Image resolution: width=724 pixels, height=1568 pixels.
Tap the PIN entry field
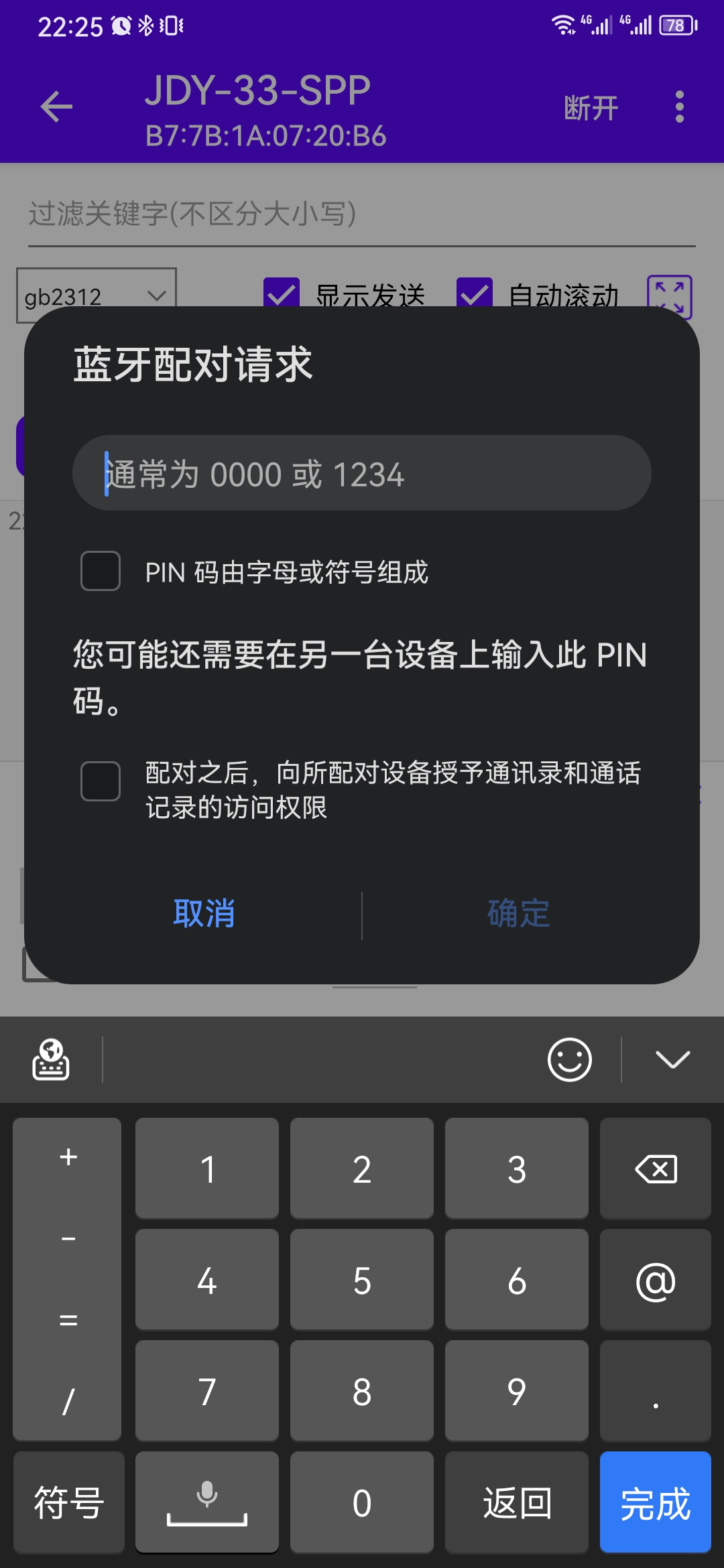(362, 474)
